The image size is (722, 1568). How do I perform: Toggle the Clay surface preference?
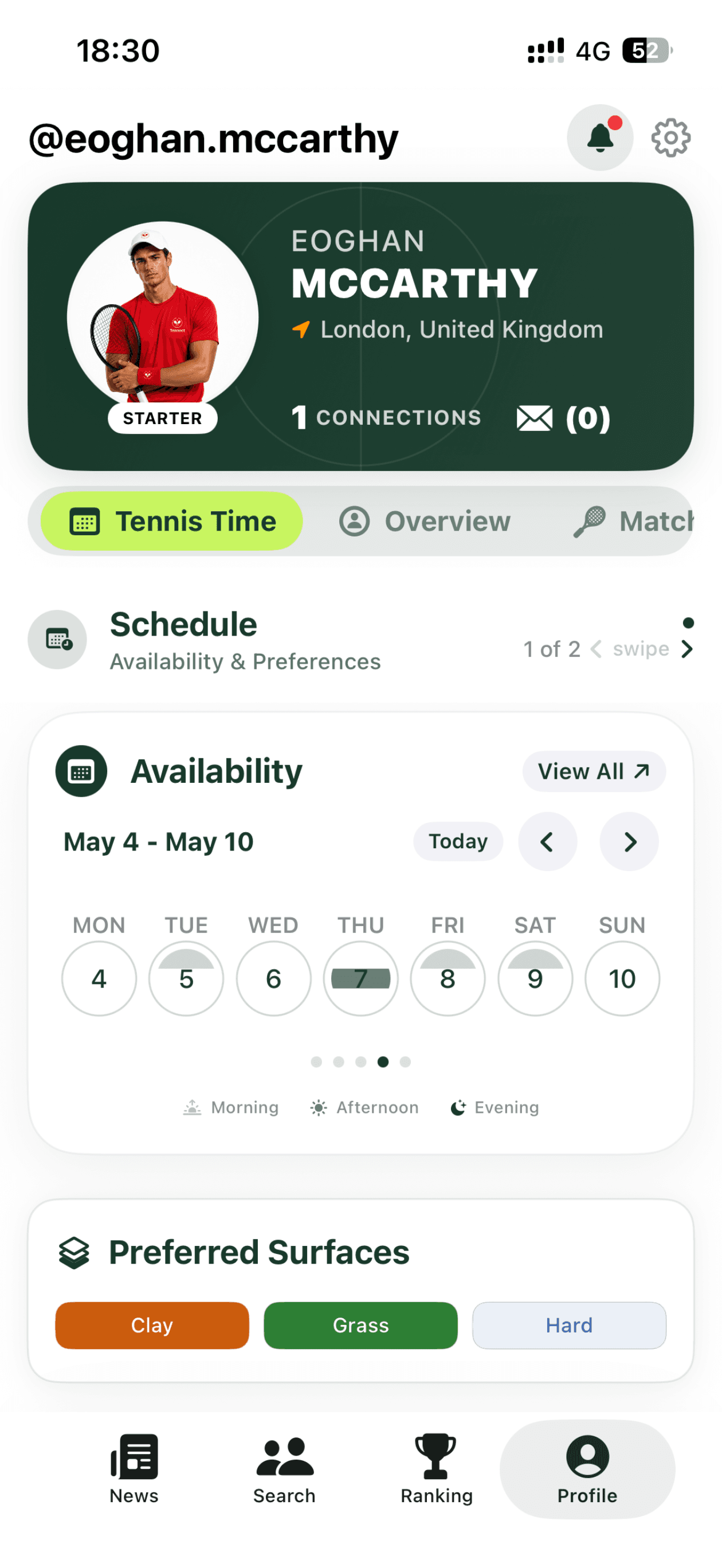point(152,1326)
